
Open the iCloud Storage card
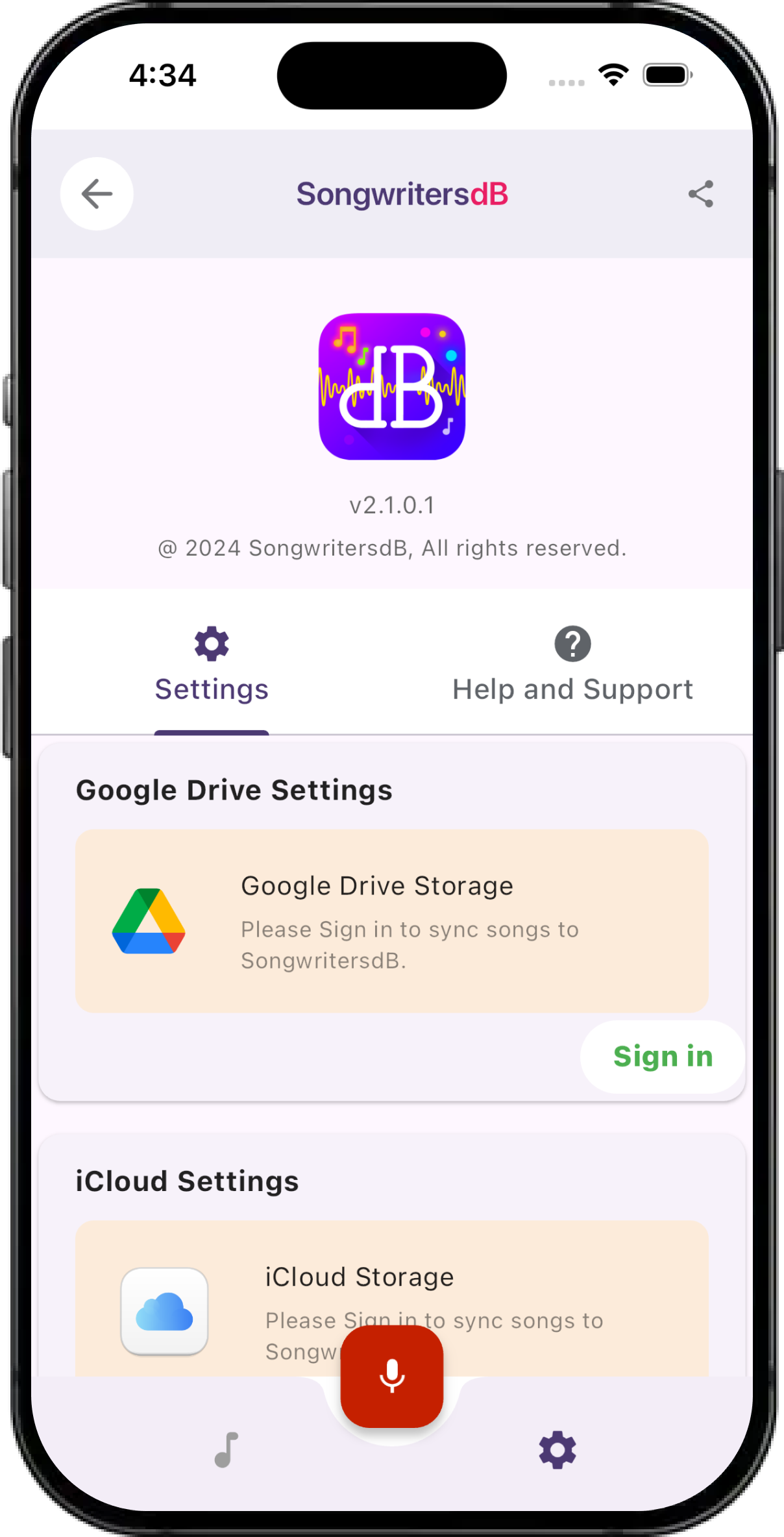tap(392, 1298)
